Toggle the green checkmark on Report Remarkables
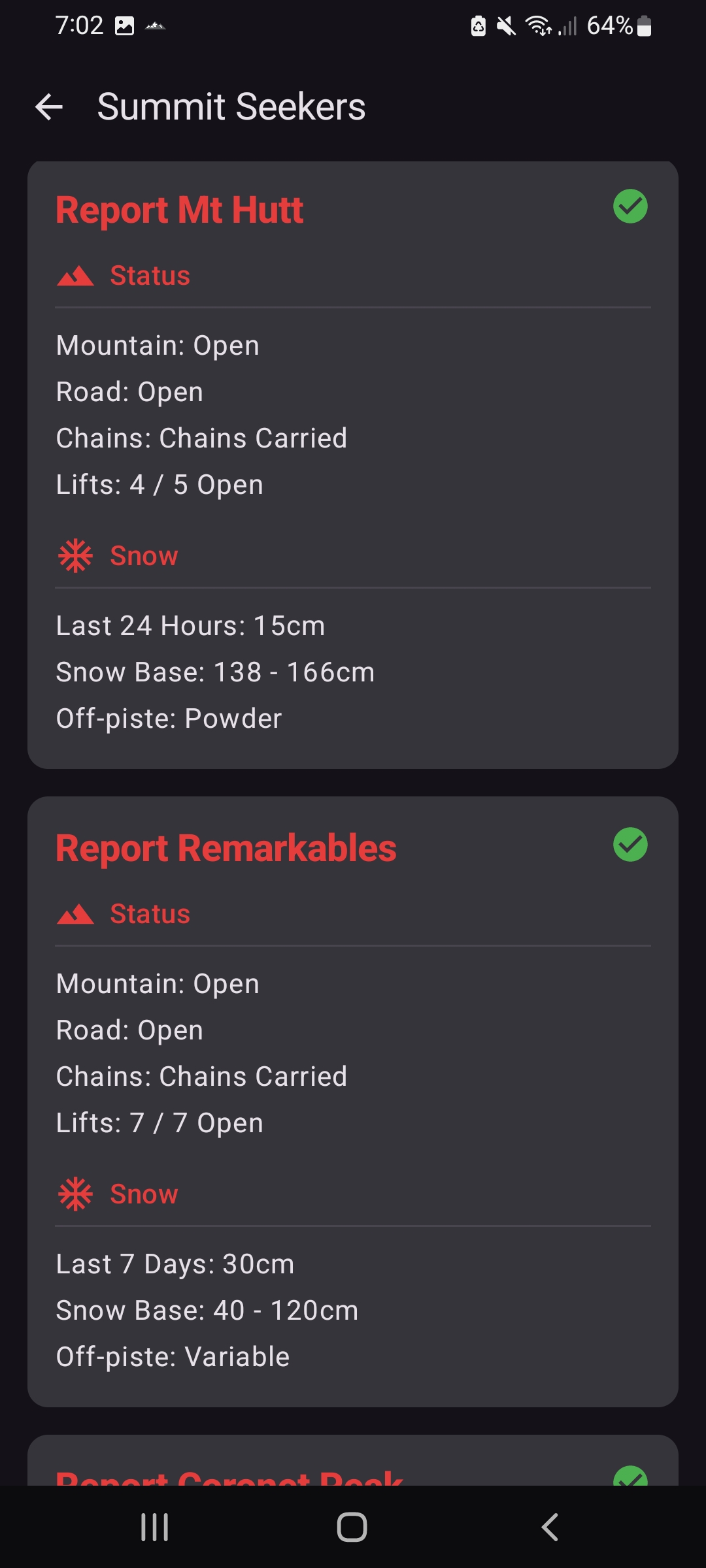Viewport: 706px width, 1568px height. (x=630, y=845)
